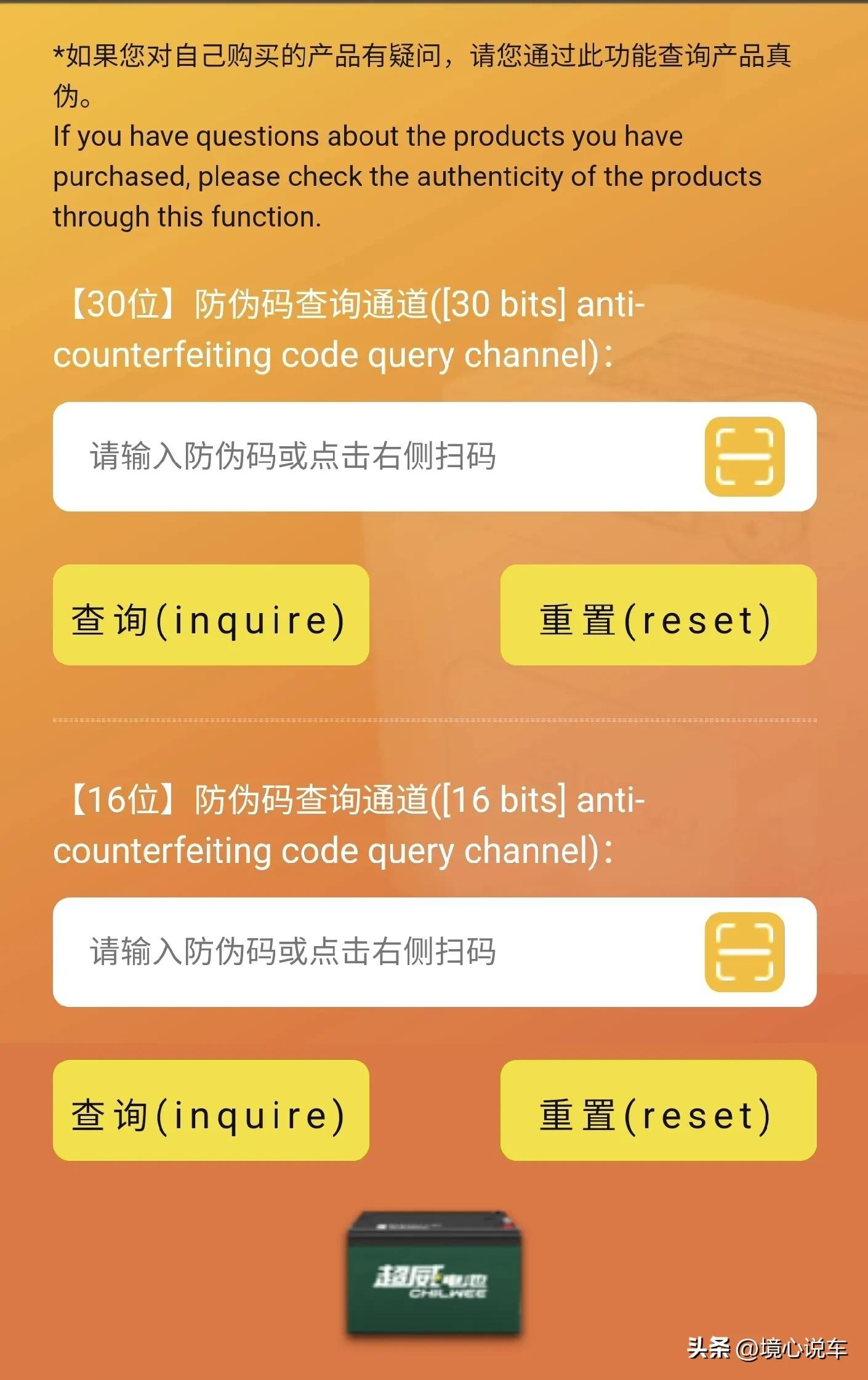This screenshot has width=868, height=1380.
Task: Reset the 16-bit code entry
Action: coord(658,1110)
